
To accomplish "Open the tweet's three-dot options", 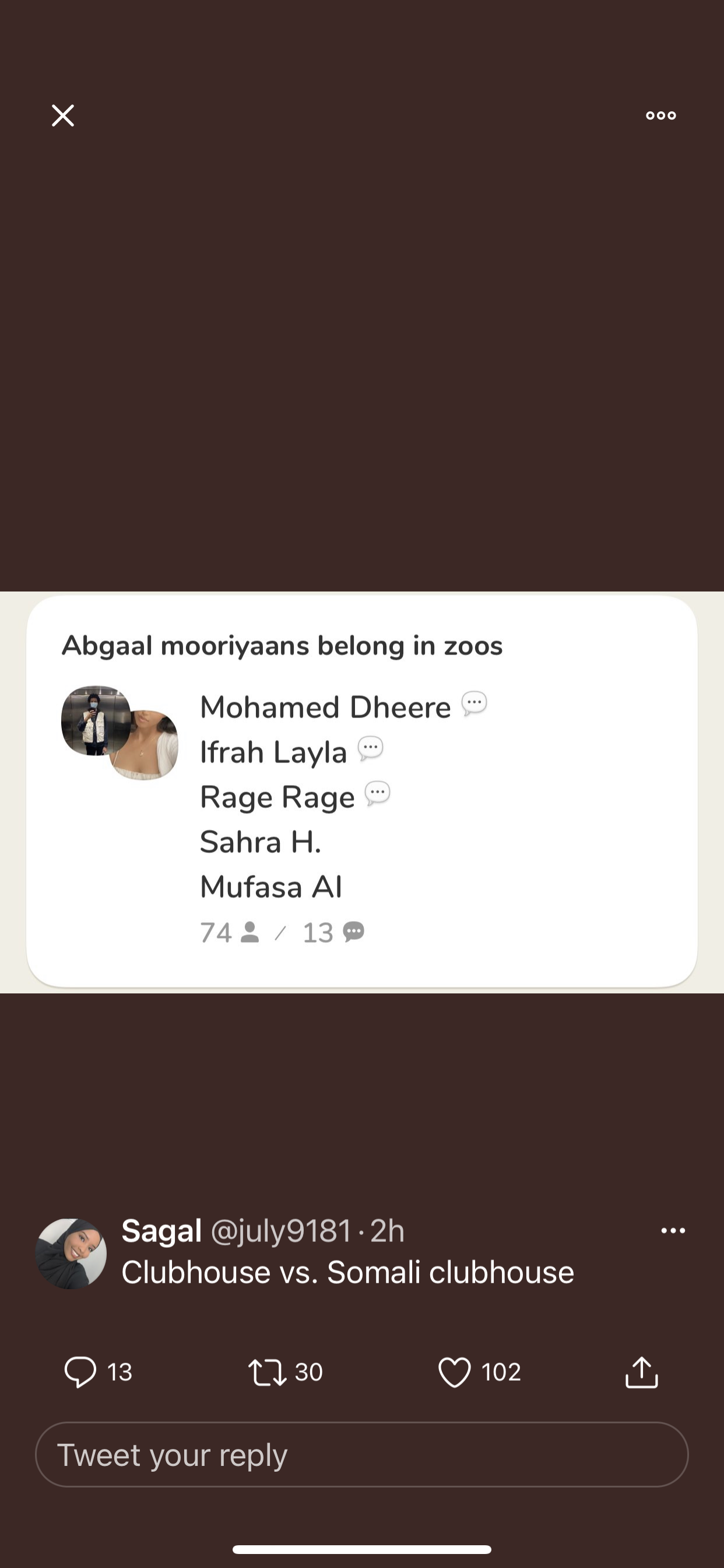I will click(x=673, y=1231).
